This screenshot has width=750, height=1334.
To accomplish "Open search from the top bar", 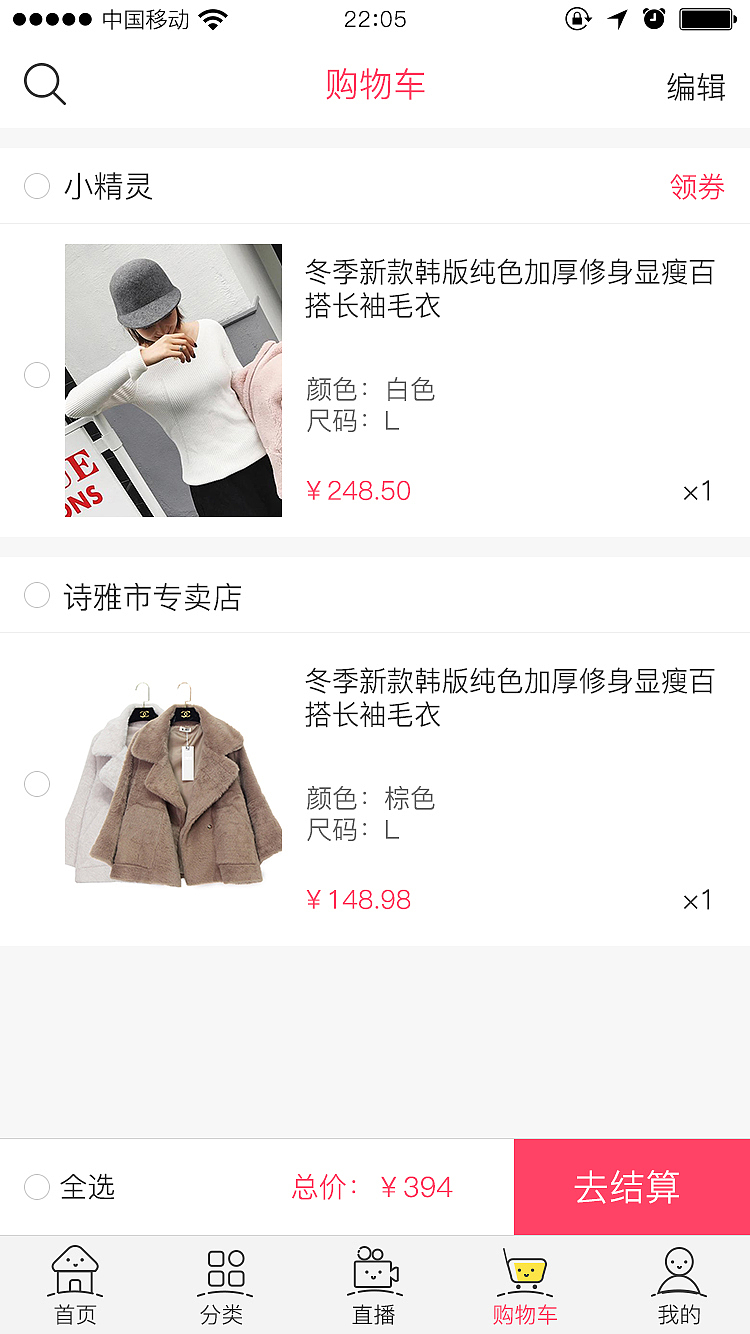I will pyautogui.click(x=45, y=85).
